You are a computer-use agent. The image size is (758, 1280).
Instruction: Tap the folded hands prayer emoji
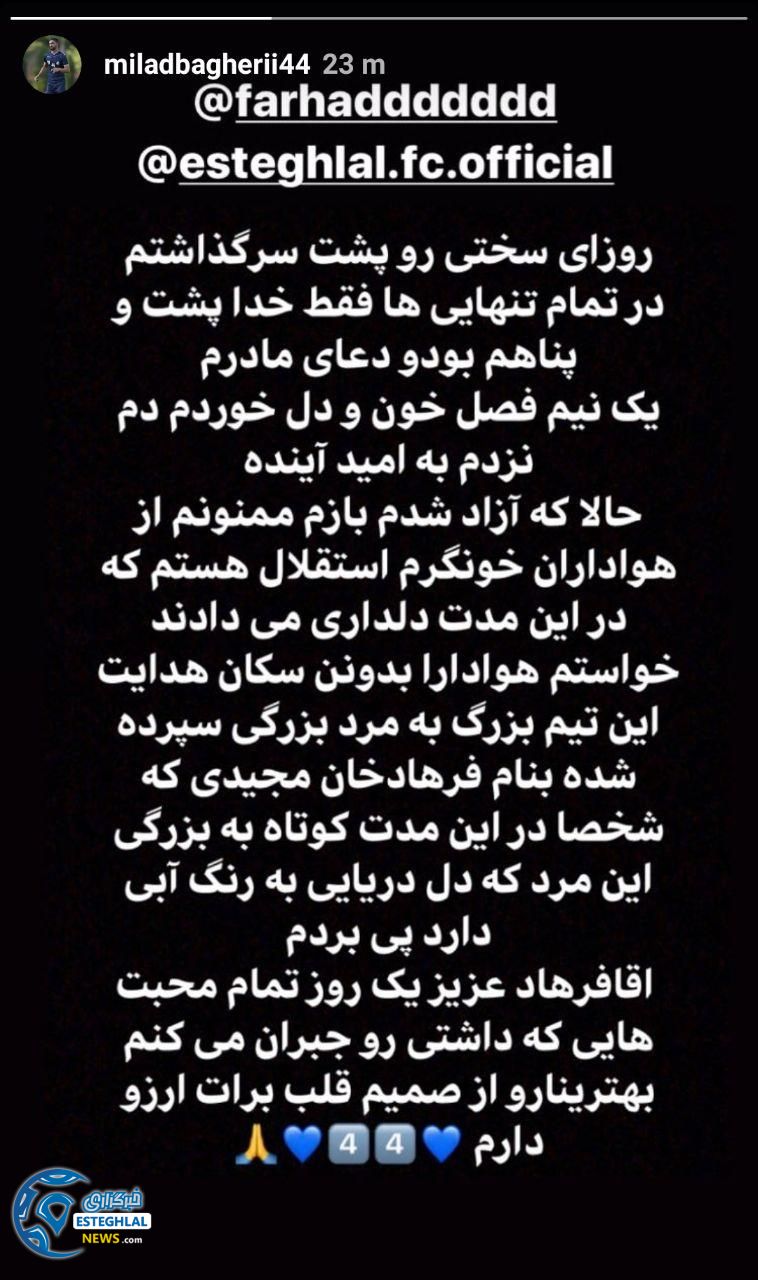(x=255, y=1143)
